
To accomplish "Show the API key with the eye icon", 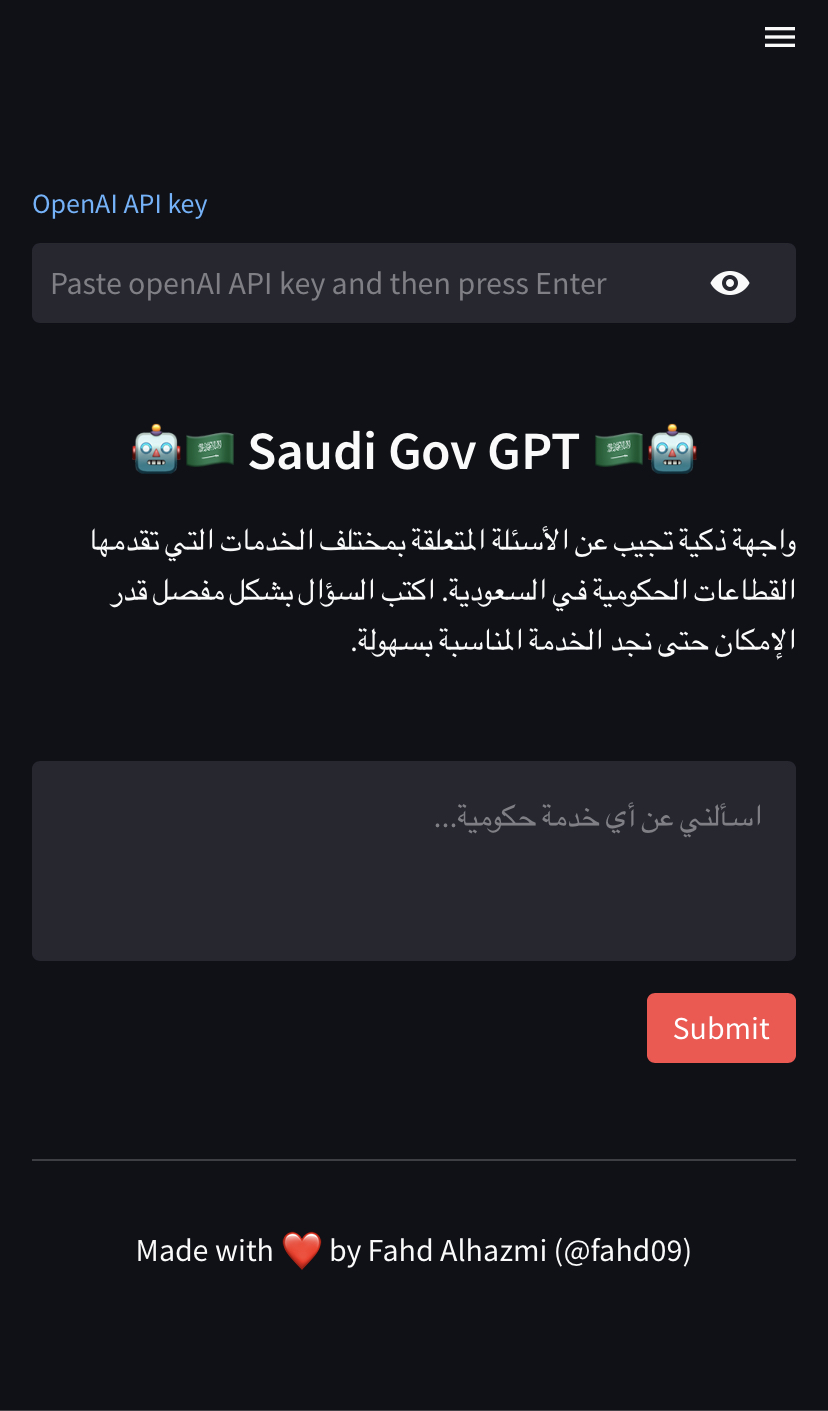I will (730, 283).
